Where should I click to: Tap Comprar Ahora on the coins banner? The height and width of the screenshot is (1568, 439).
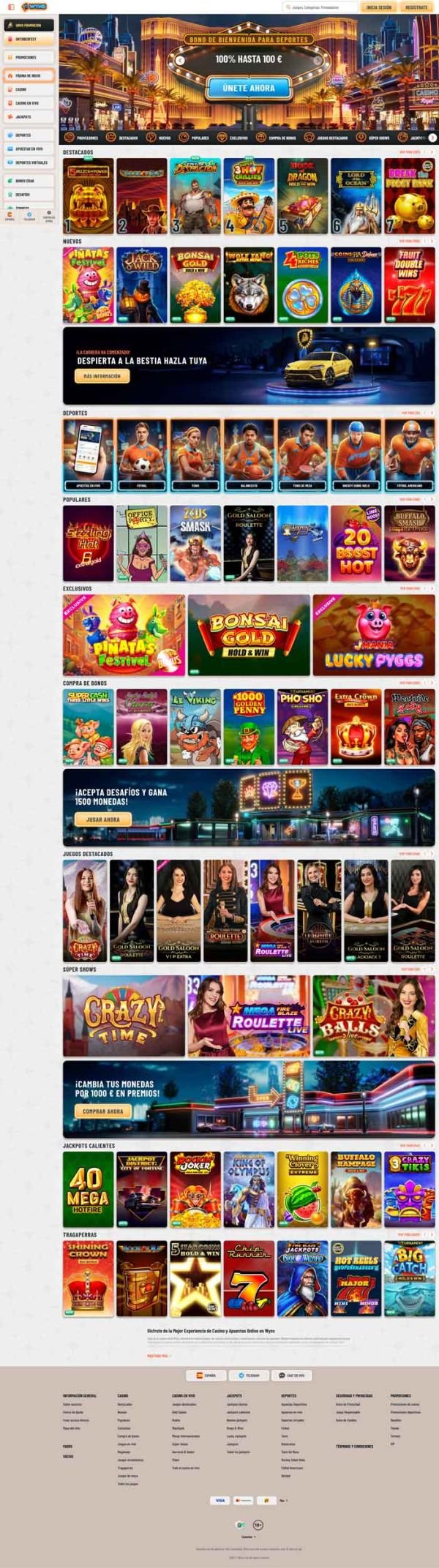point(102,1111)
